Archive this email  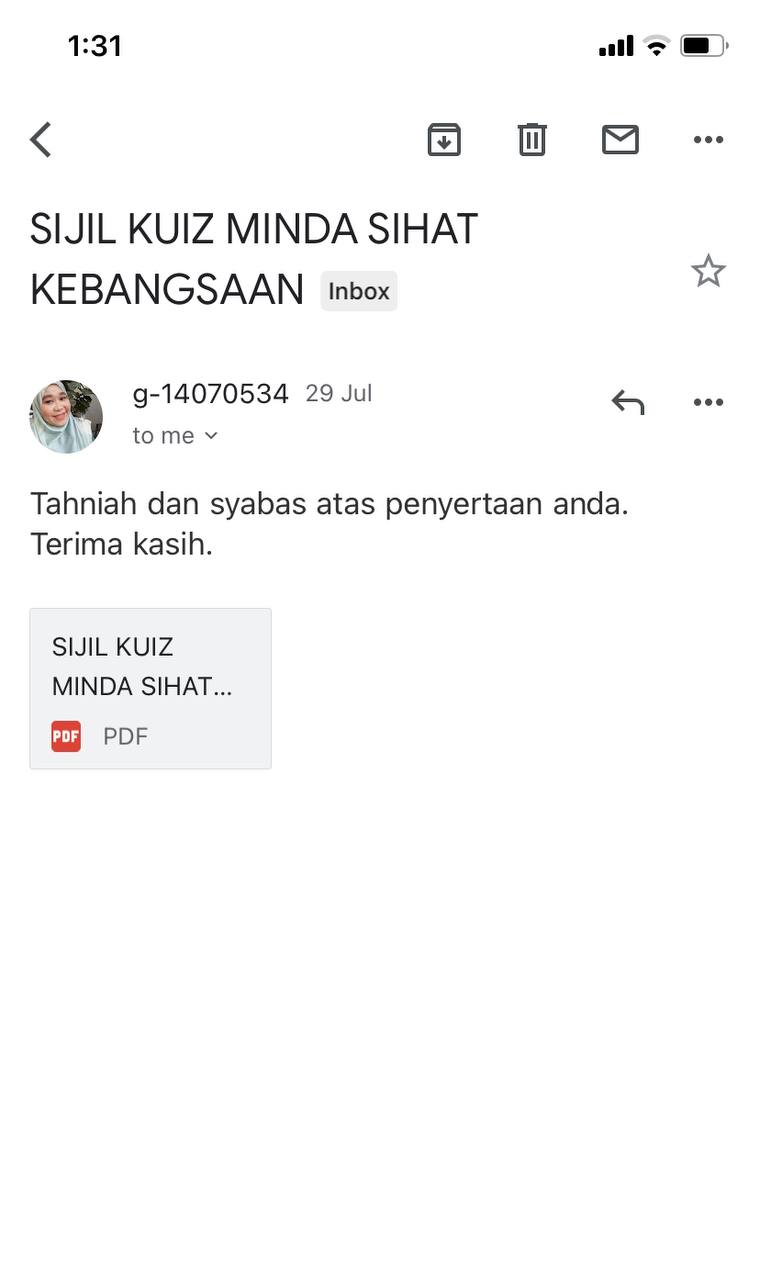pos(444,140)
